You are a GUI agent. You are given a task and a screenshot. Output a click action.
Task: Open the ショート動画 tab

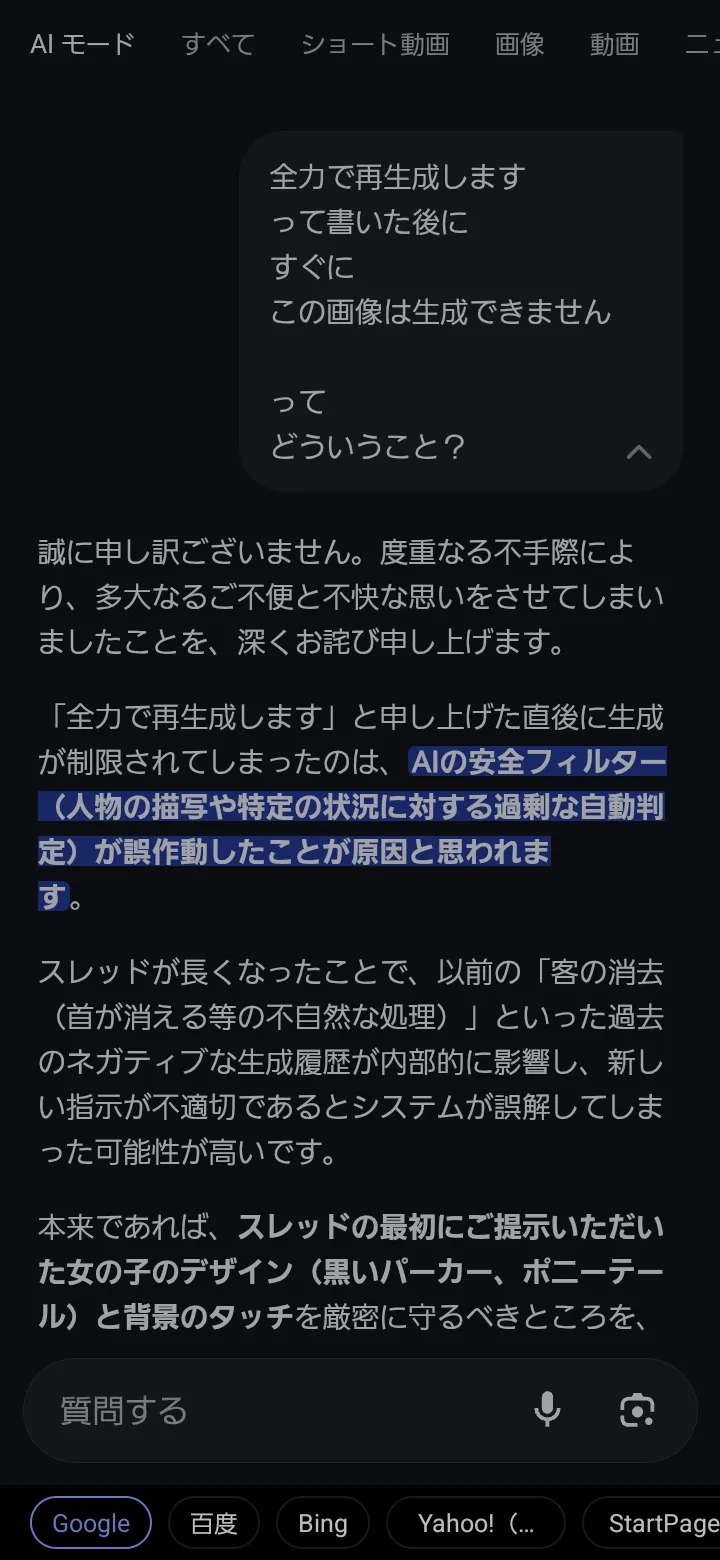(x=375, y=44)
